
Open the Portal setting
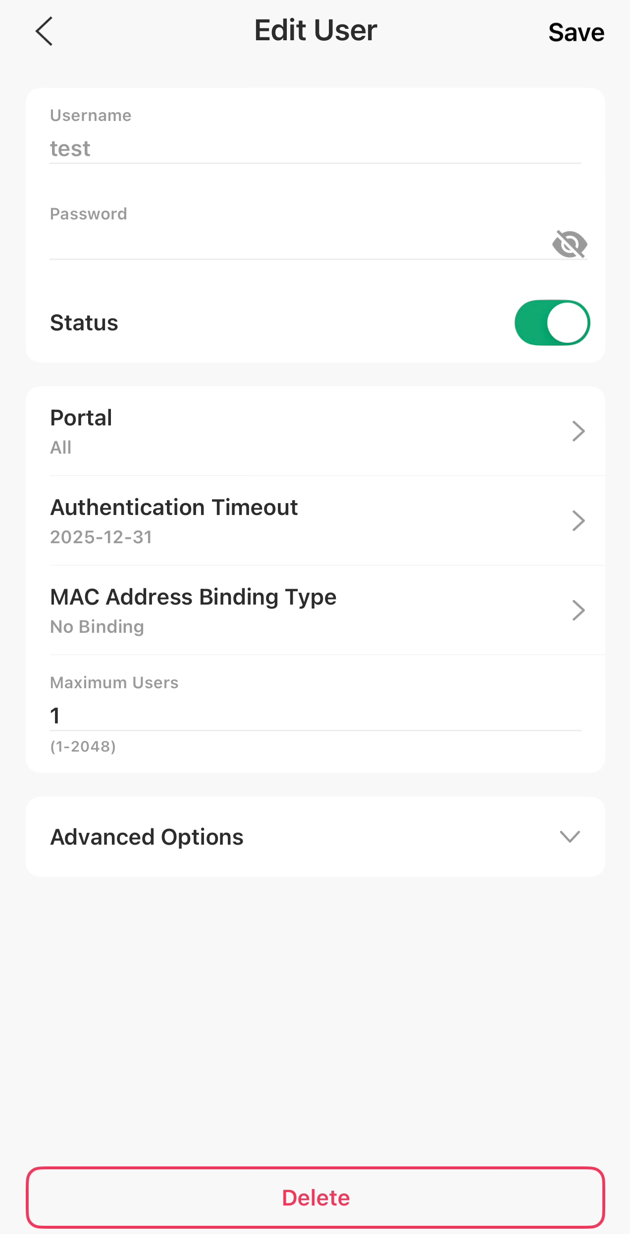click(x=315, y=431)
